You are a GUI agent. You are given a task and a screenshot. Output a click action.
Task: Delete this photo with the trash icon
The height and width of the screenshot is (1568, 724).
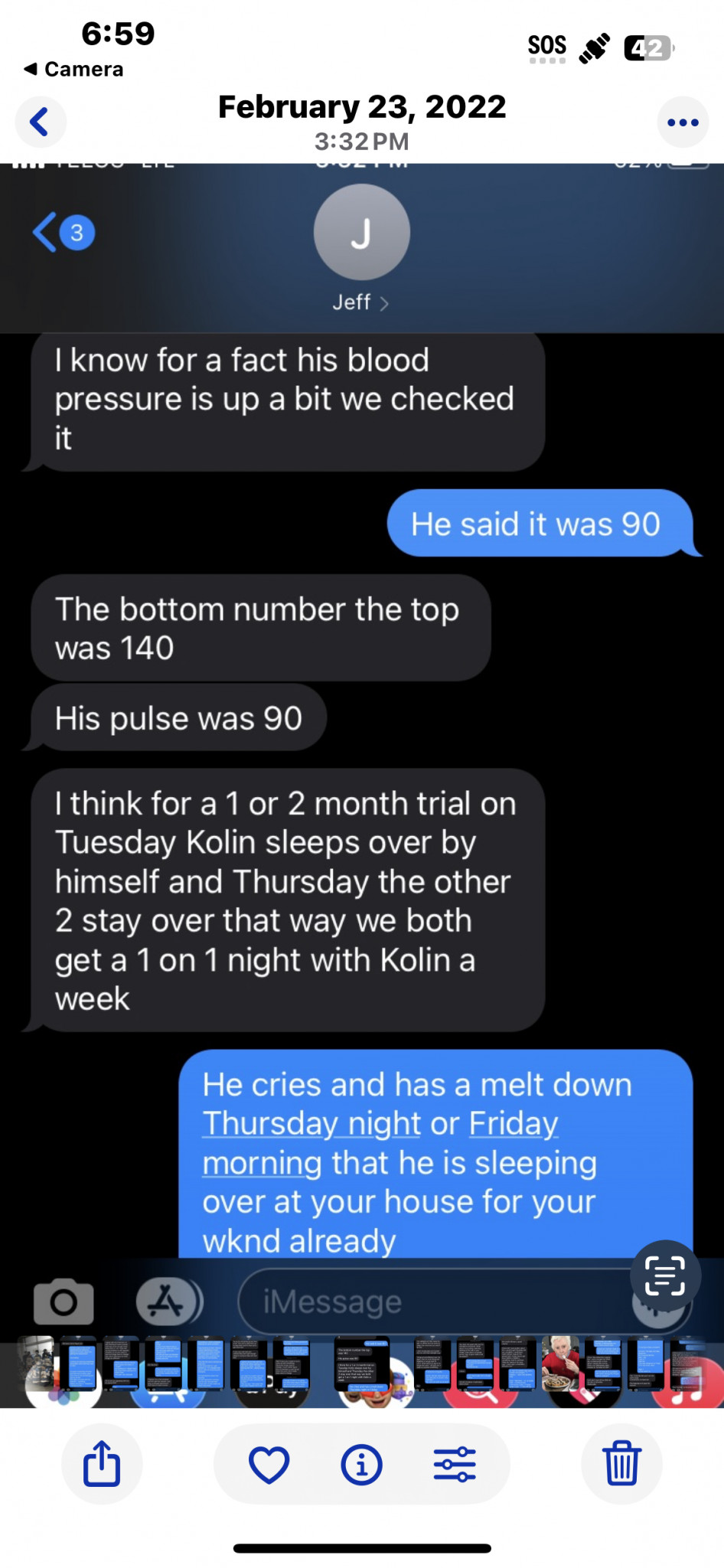coord(621,1464)
